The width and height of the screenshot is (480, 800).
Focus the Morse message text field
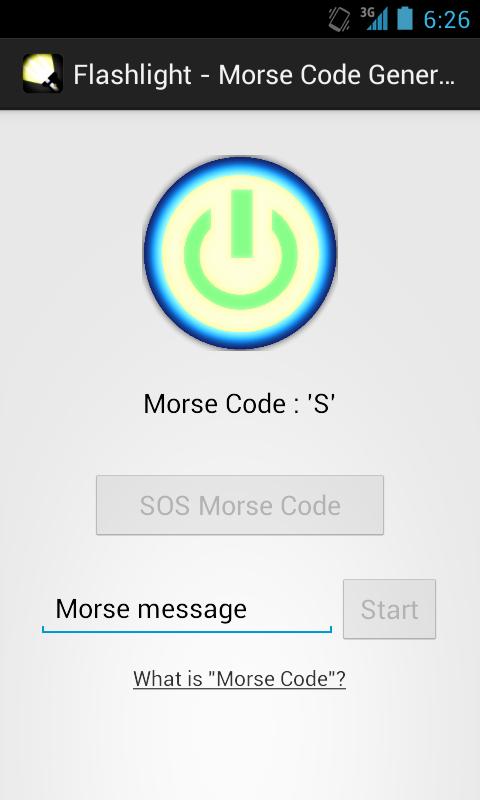click(x=187, y=609)
